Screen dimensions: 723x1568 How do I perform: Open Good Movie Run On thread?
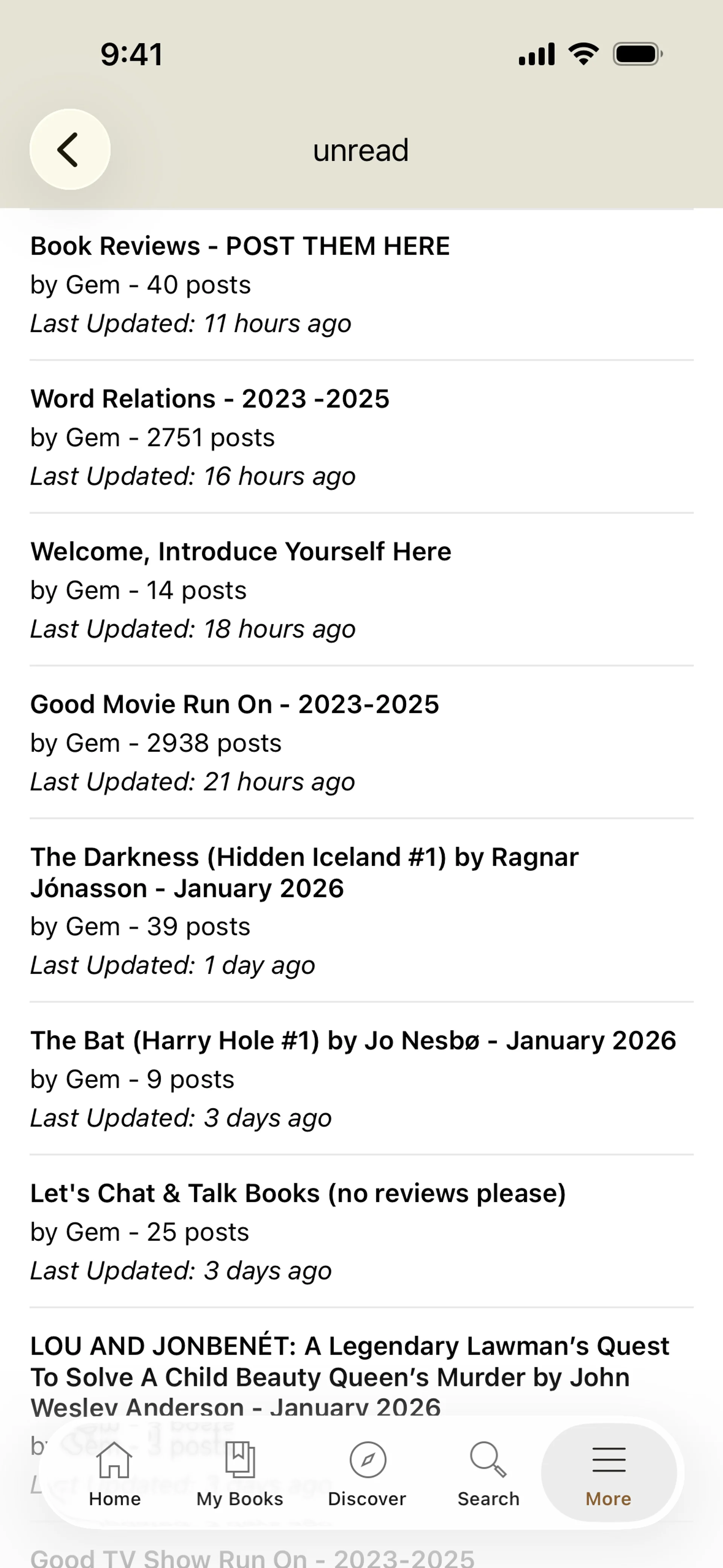tap(235, 705)
